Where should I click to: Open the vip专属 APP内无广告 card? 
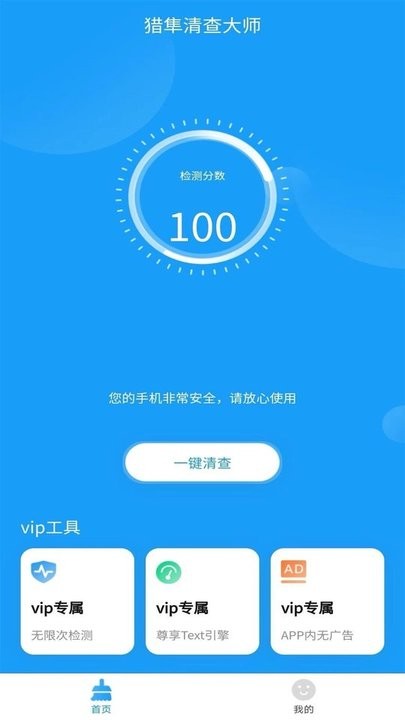pyautogui.click(x=327, y=601)
